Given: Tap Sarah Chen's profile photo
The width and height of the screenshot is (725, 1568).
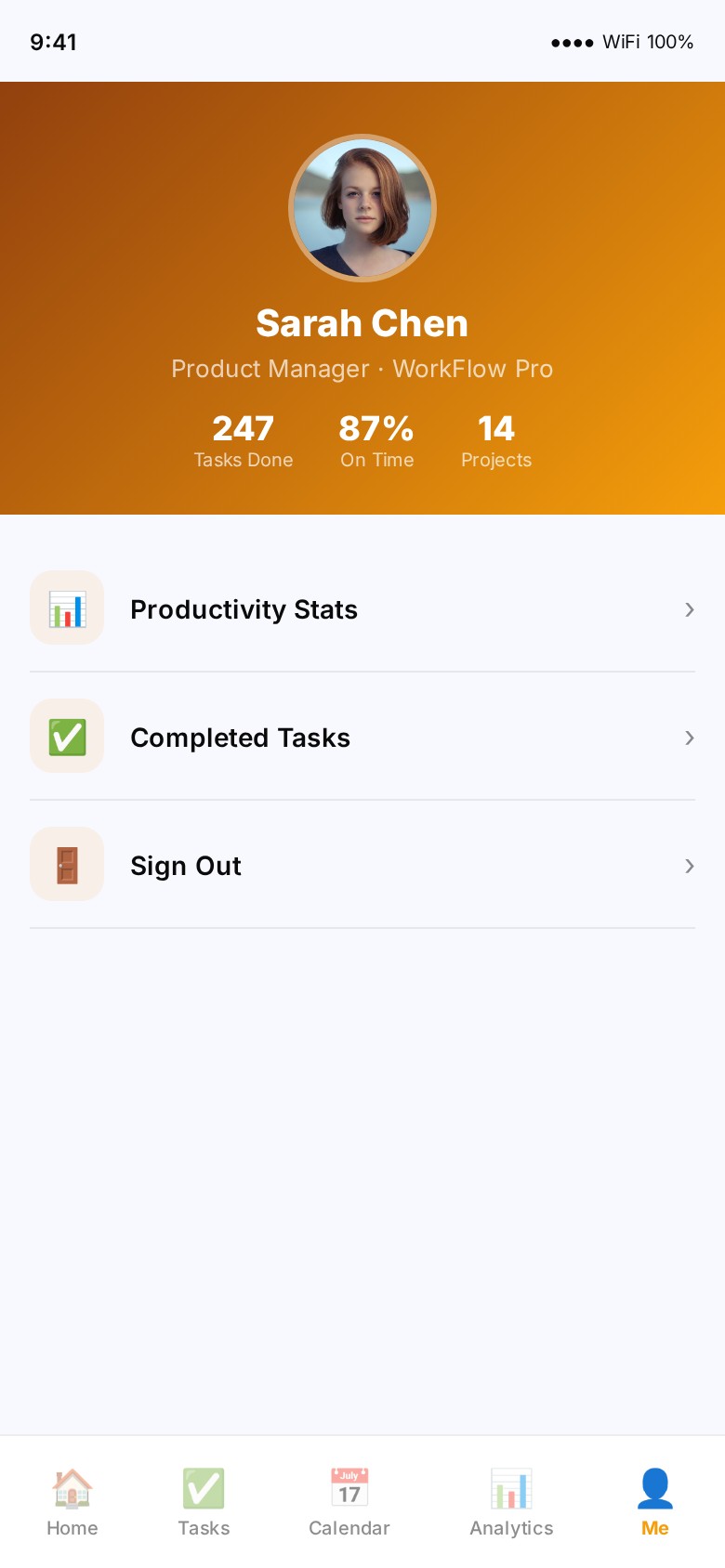Looking at the screenshot, I should coord(362,208).
